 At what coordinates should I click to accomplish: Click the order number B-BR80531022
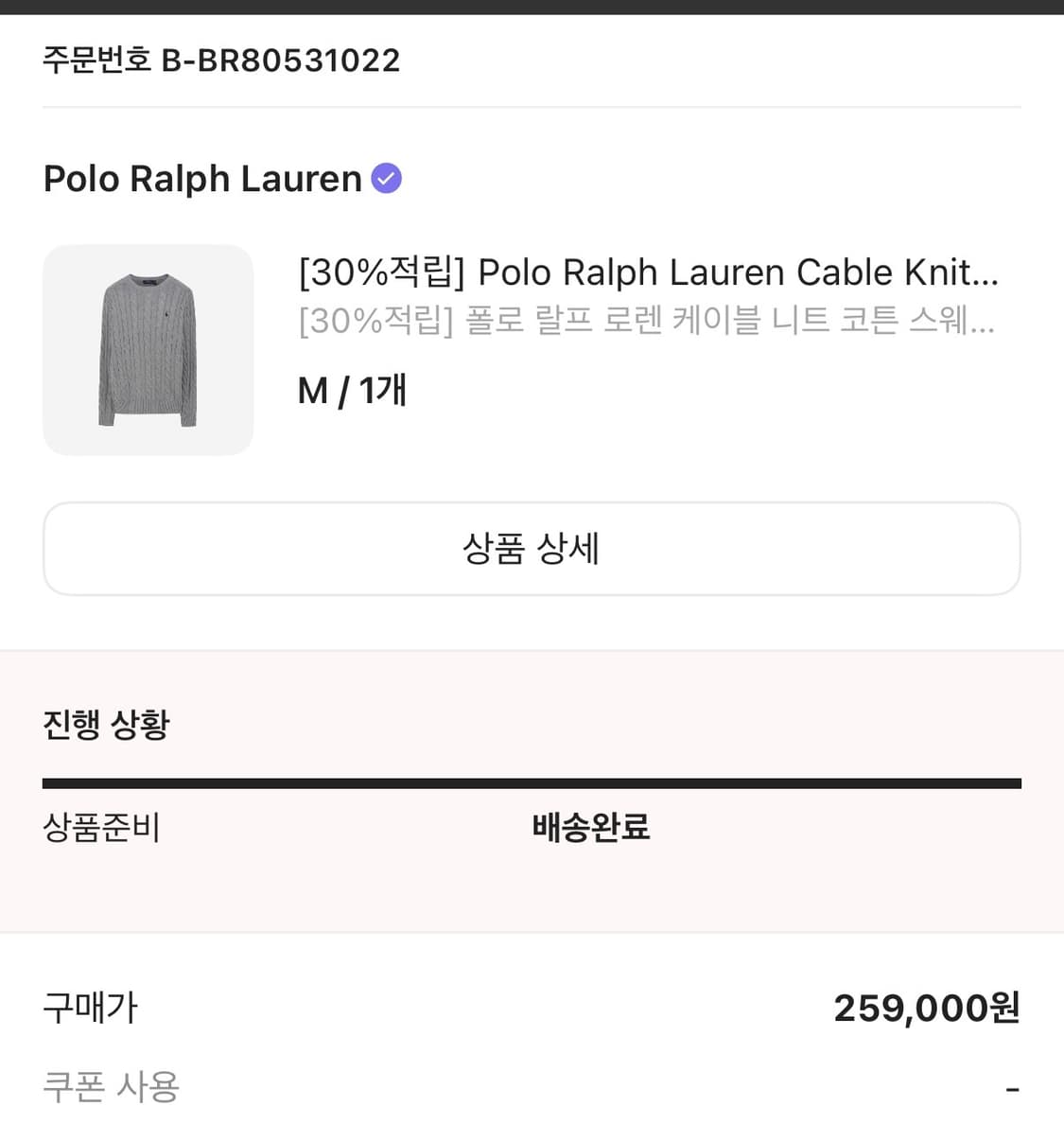221,61
